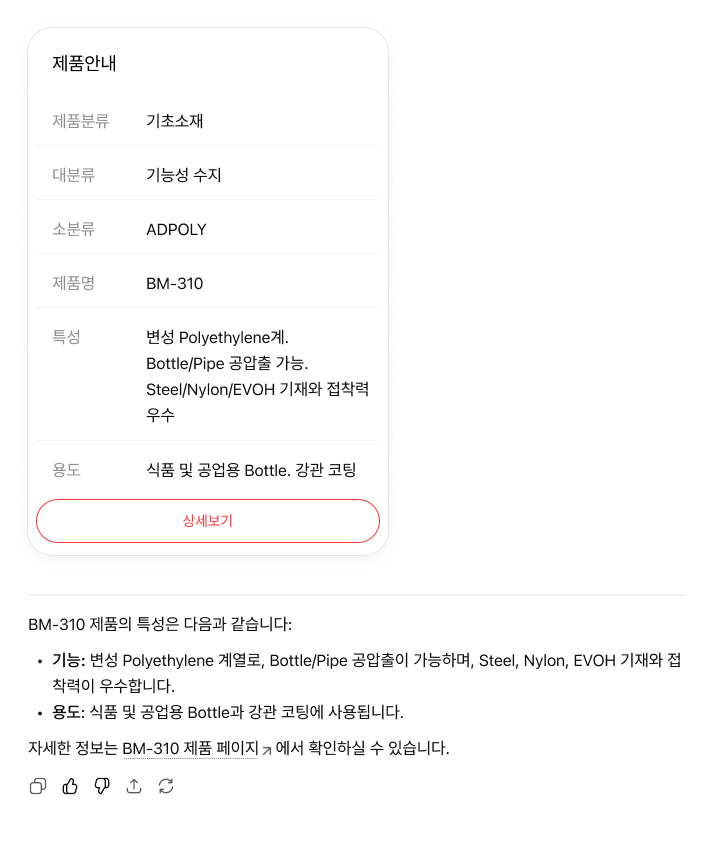Screen dimensions: 706x860
Task: Give the answer a thumbs up
Action: (70, 787)
